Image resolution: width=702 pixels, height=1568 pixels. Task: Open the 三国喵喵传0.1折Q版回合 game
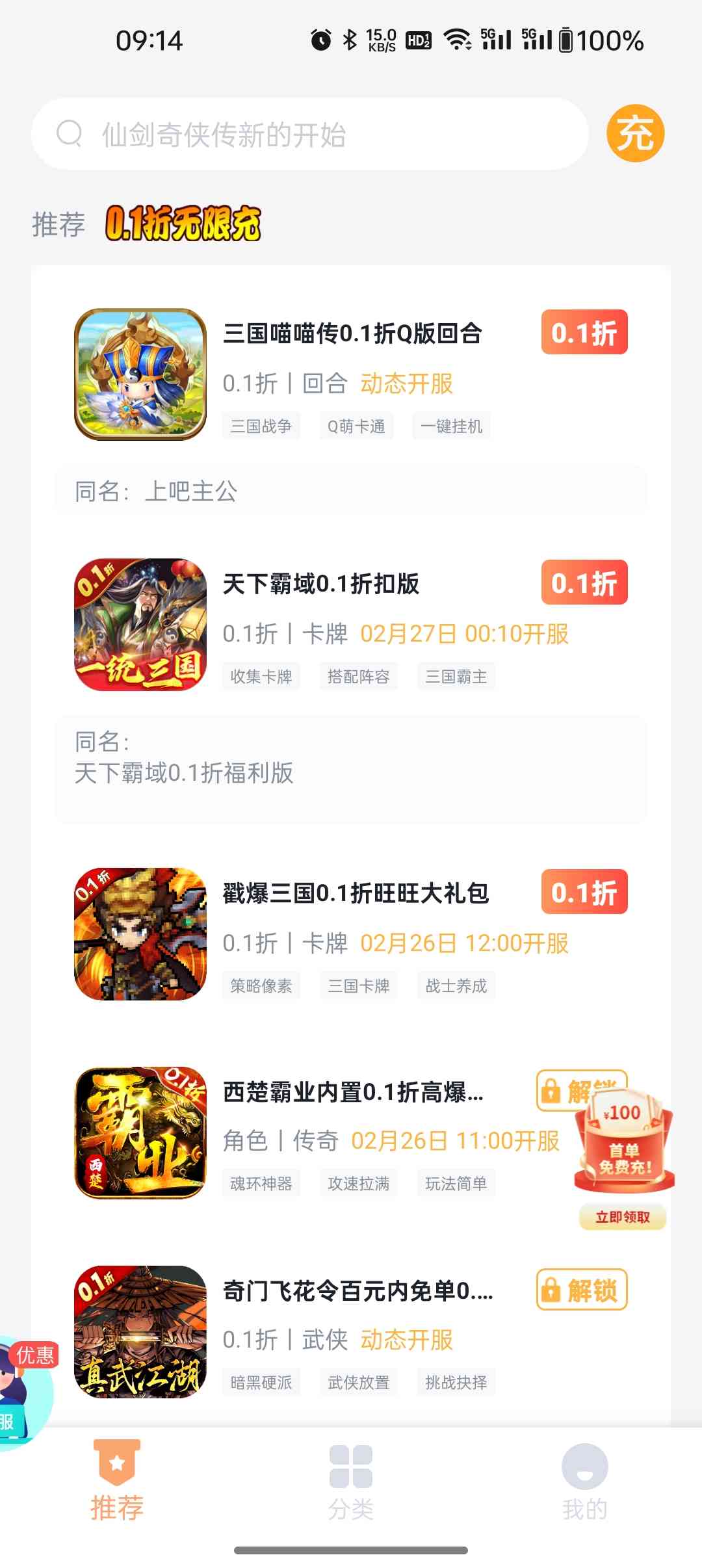coord(352,334)
